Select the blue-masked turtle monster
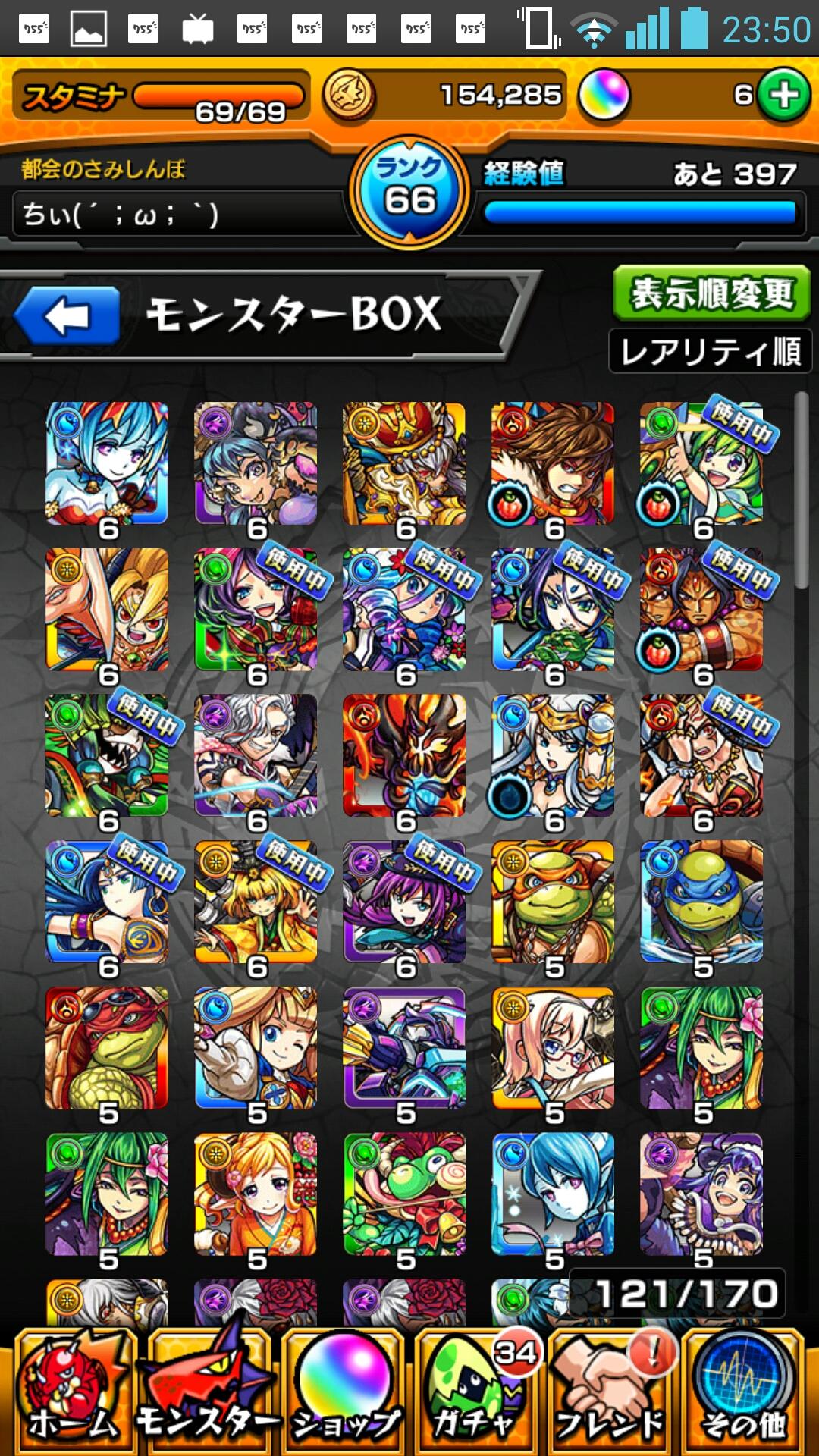Image resolution: width=819 pixels, height=1456 pixels. pos(701,902)
